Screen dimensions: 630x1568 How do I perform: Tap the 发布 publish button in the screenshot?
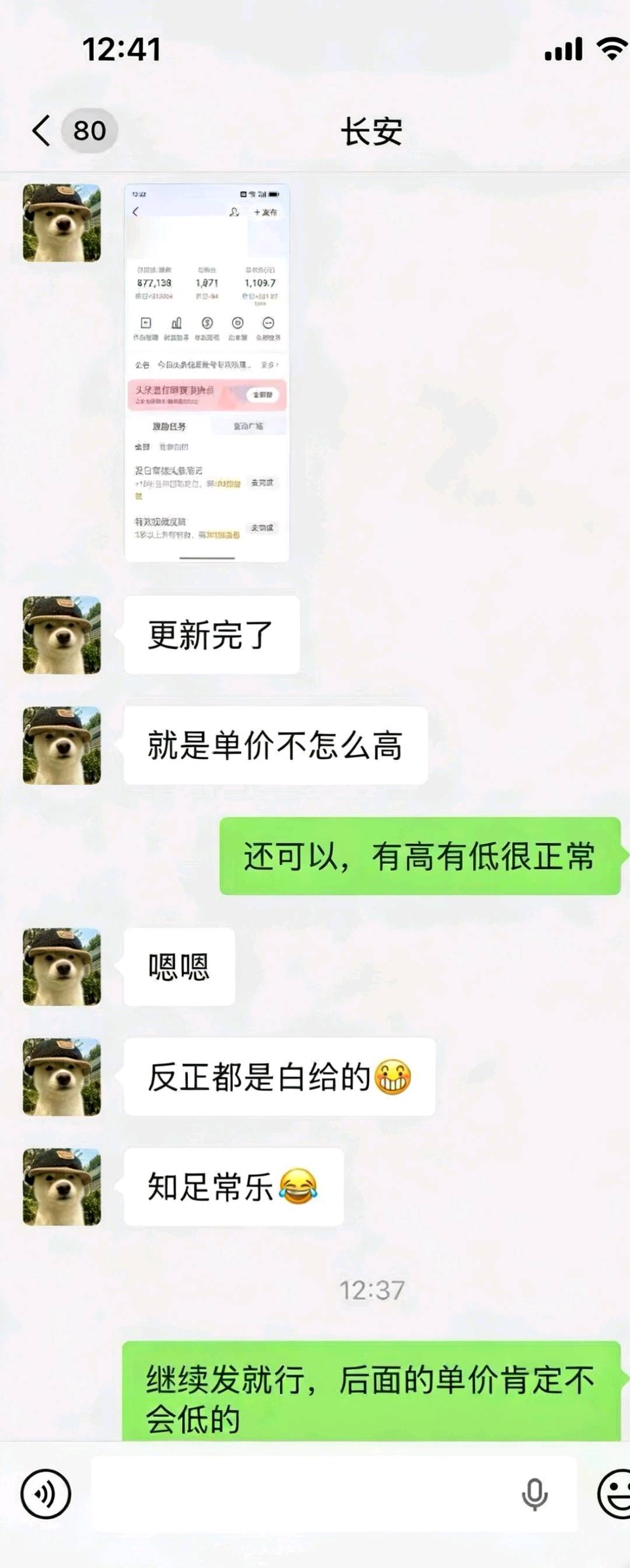tap(267, 213)
